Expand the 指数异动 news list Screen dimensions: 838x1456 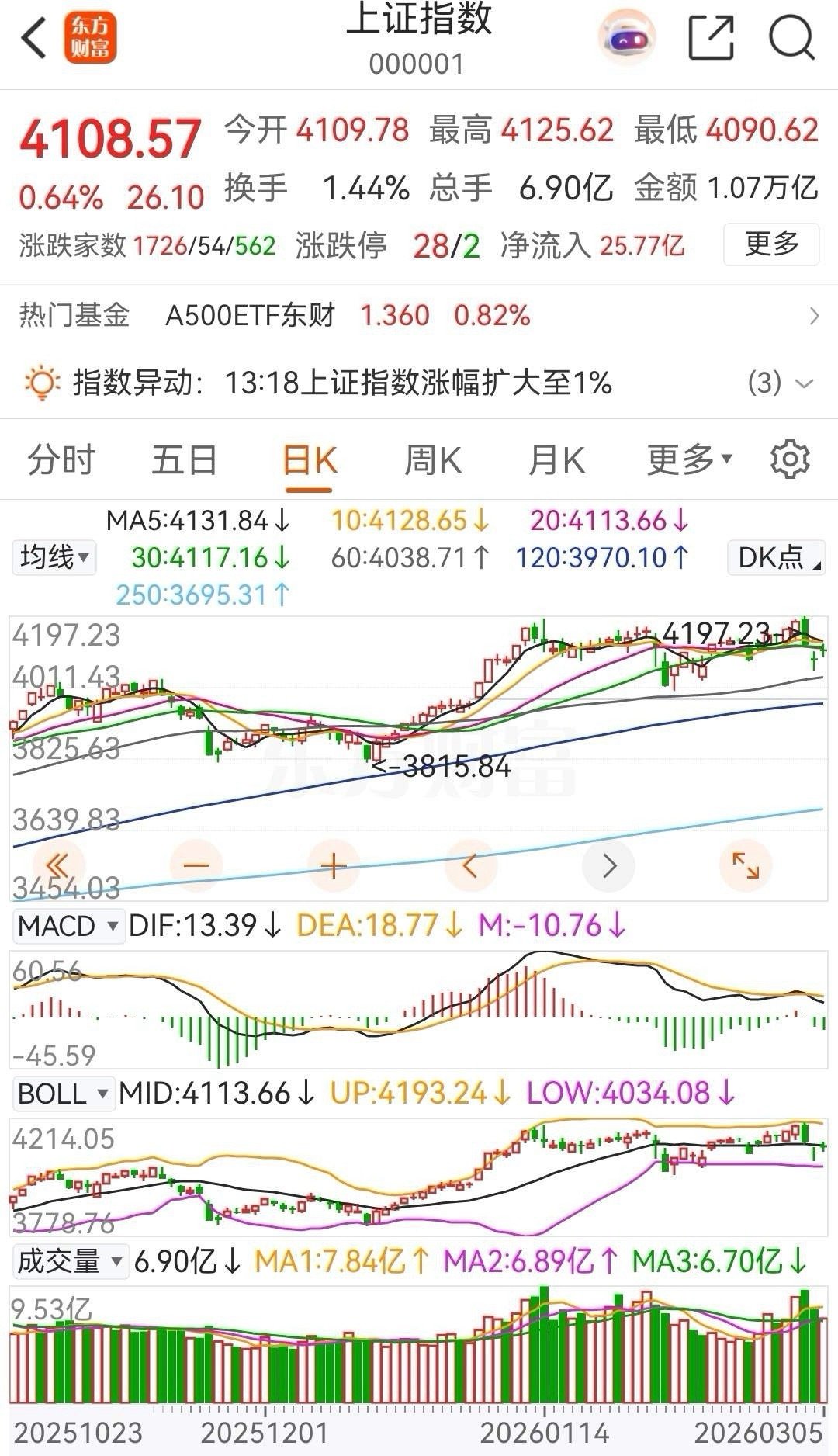coord(799,382)
